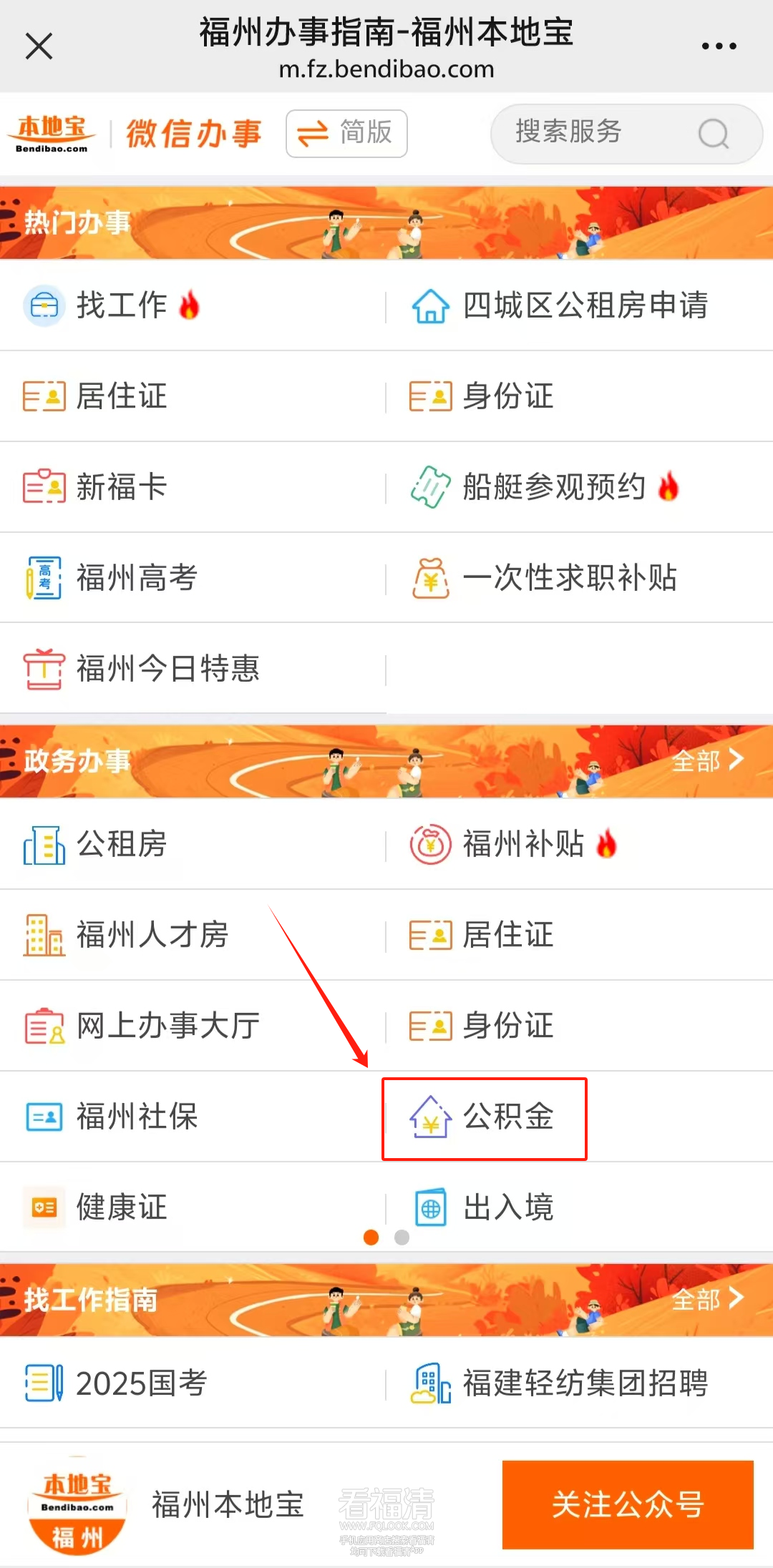Open the three-dot overflow menu
Image resolution: width=773 pixels, height=1568 pixels.
coord(719,46)
